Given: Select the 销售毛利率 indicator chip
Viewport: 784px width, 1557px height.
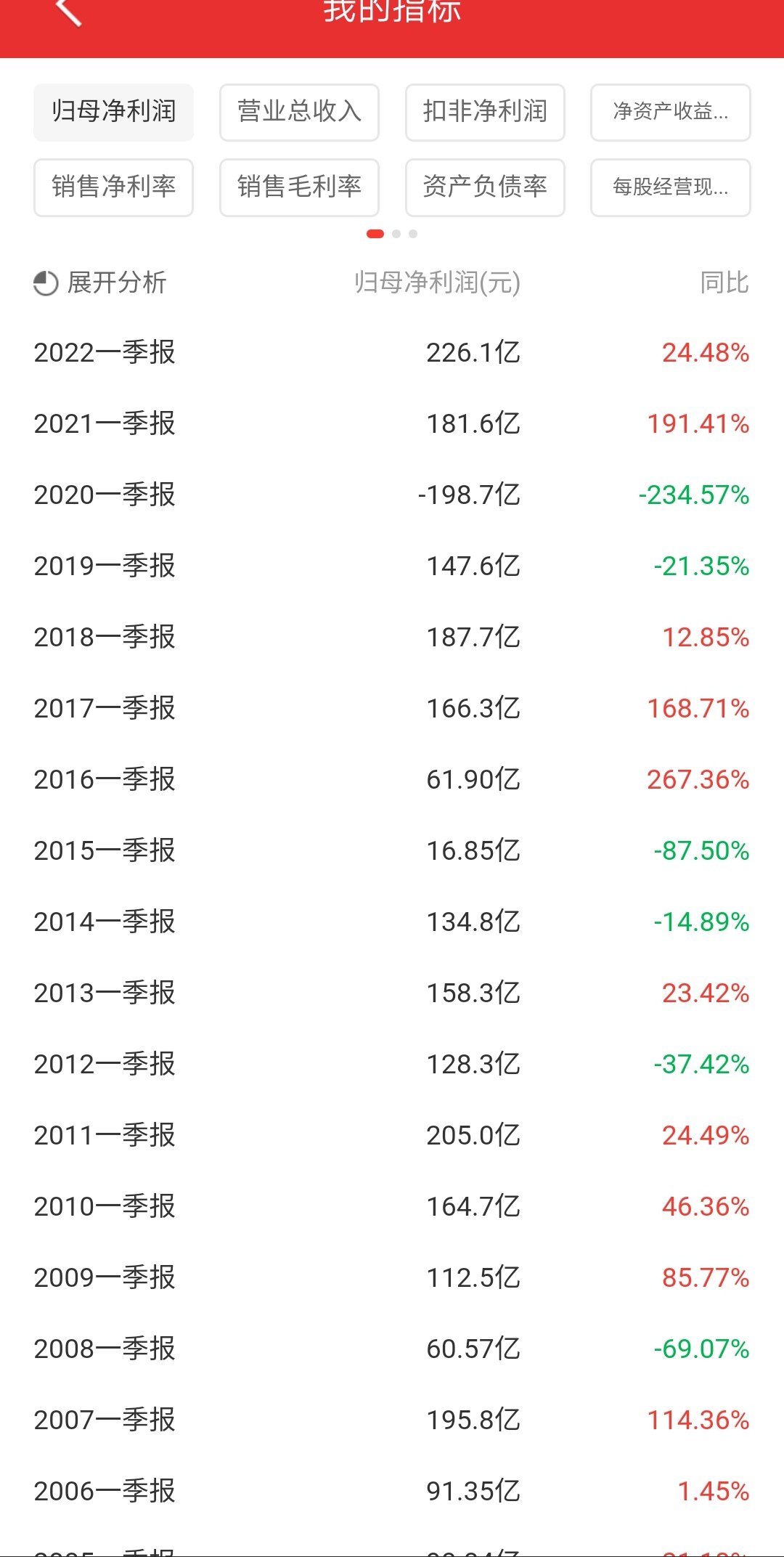Looking at the screenshot, I should [x=299, y=187].
